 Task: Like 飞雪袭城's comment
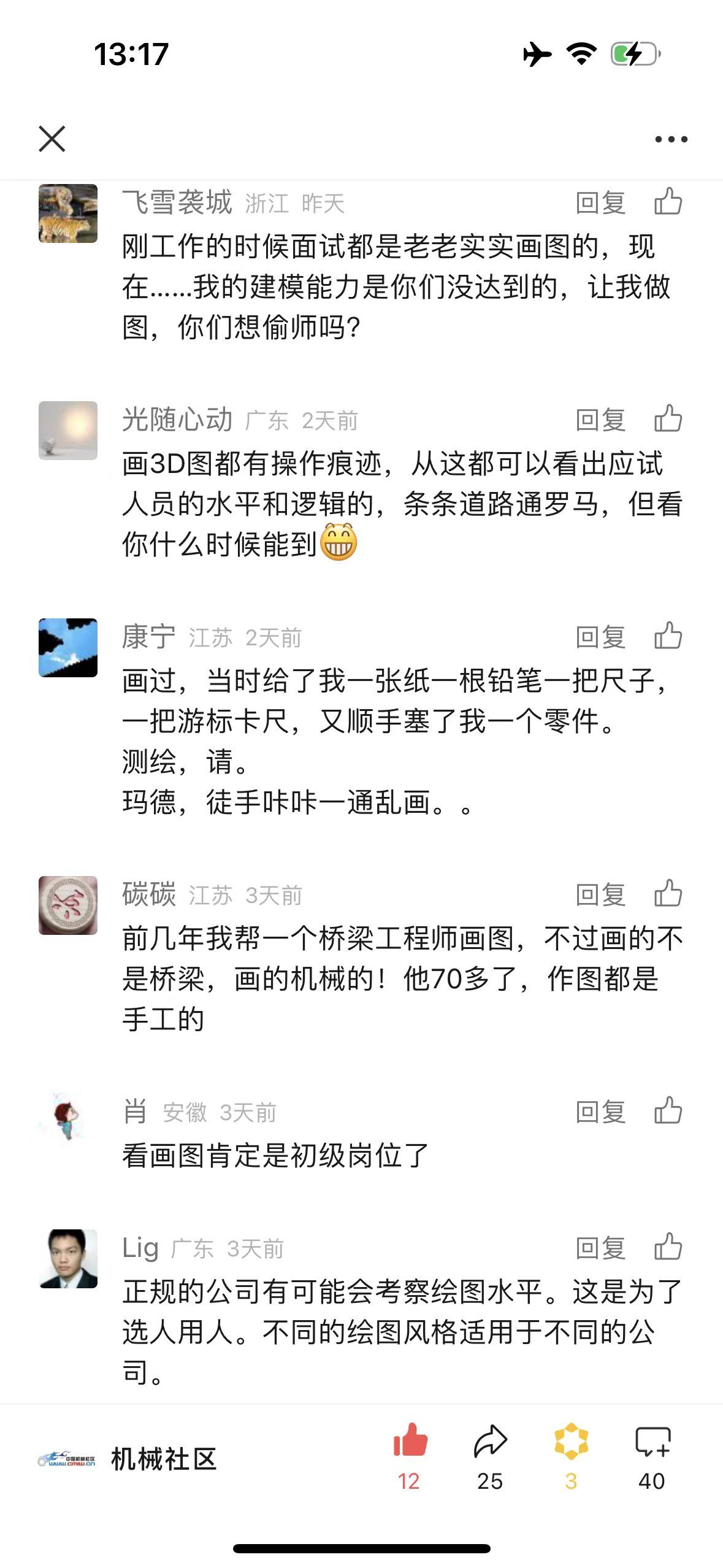[668, 202]
